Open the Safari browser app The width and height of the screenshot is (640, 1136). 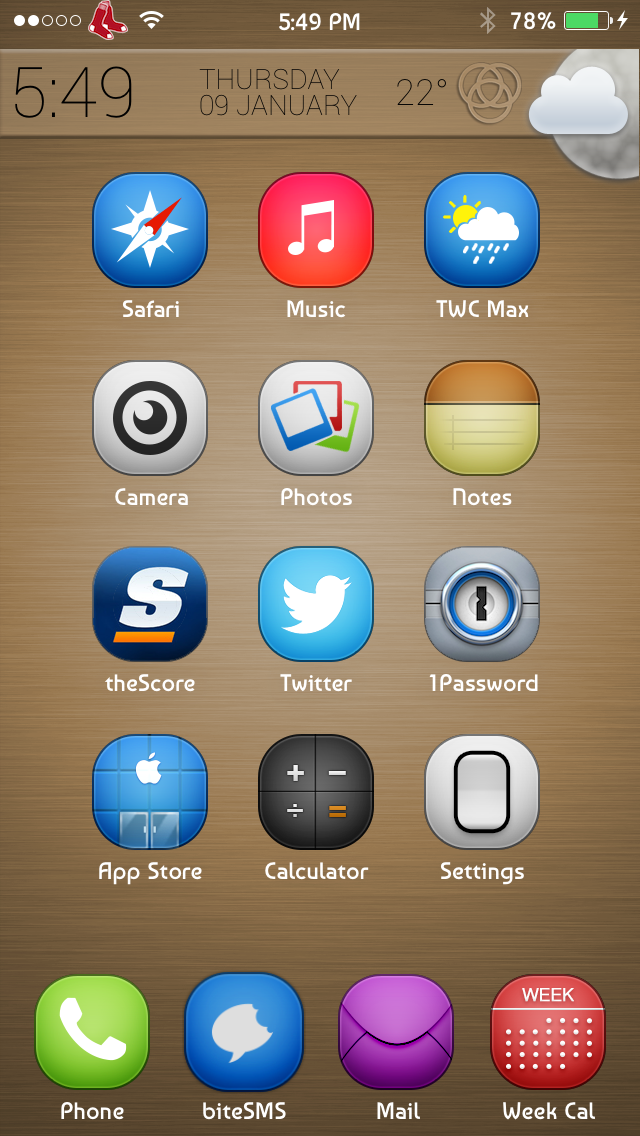click(150, 230)
